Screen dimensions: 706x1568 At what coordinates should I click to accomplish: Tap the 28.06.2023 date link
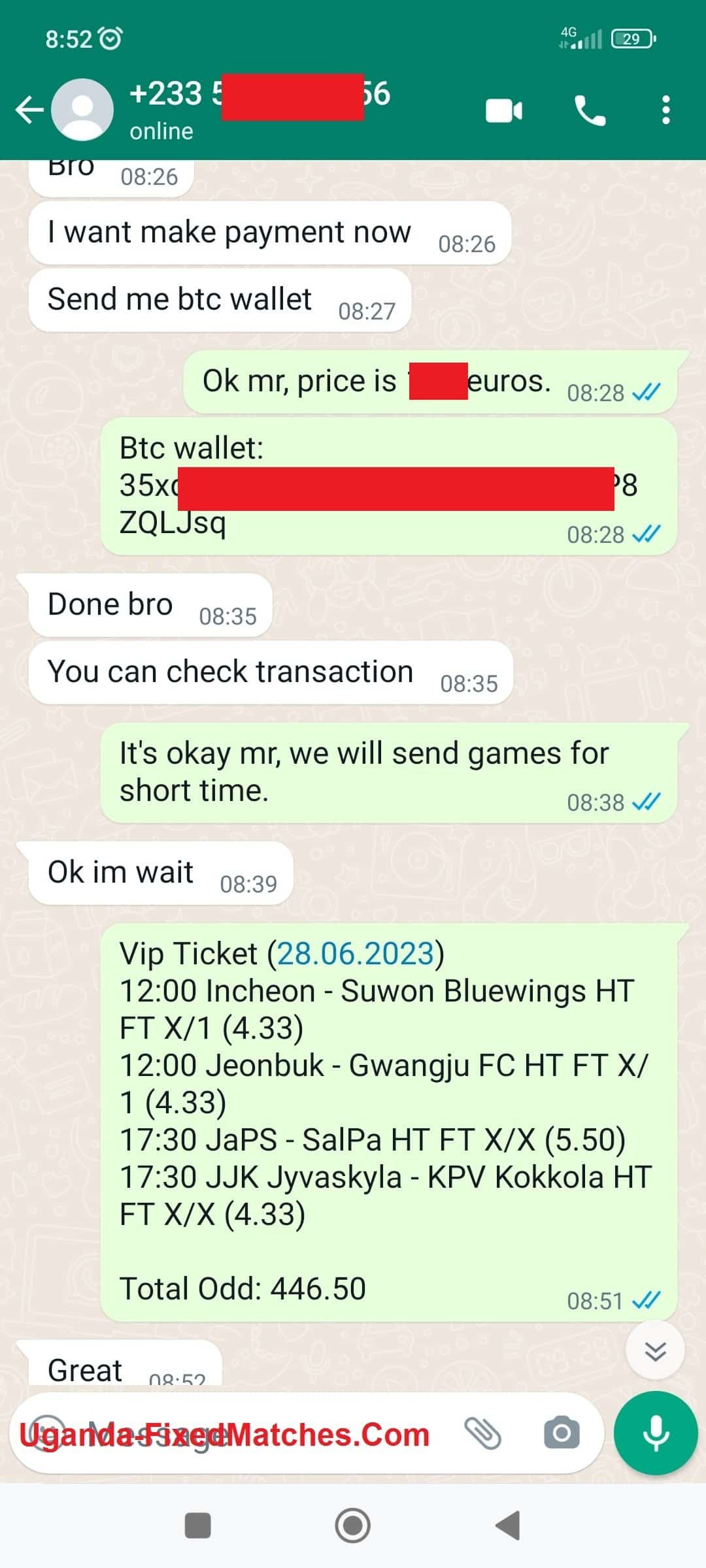pyautogui.click(x=356, y=954)
